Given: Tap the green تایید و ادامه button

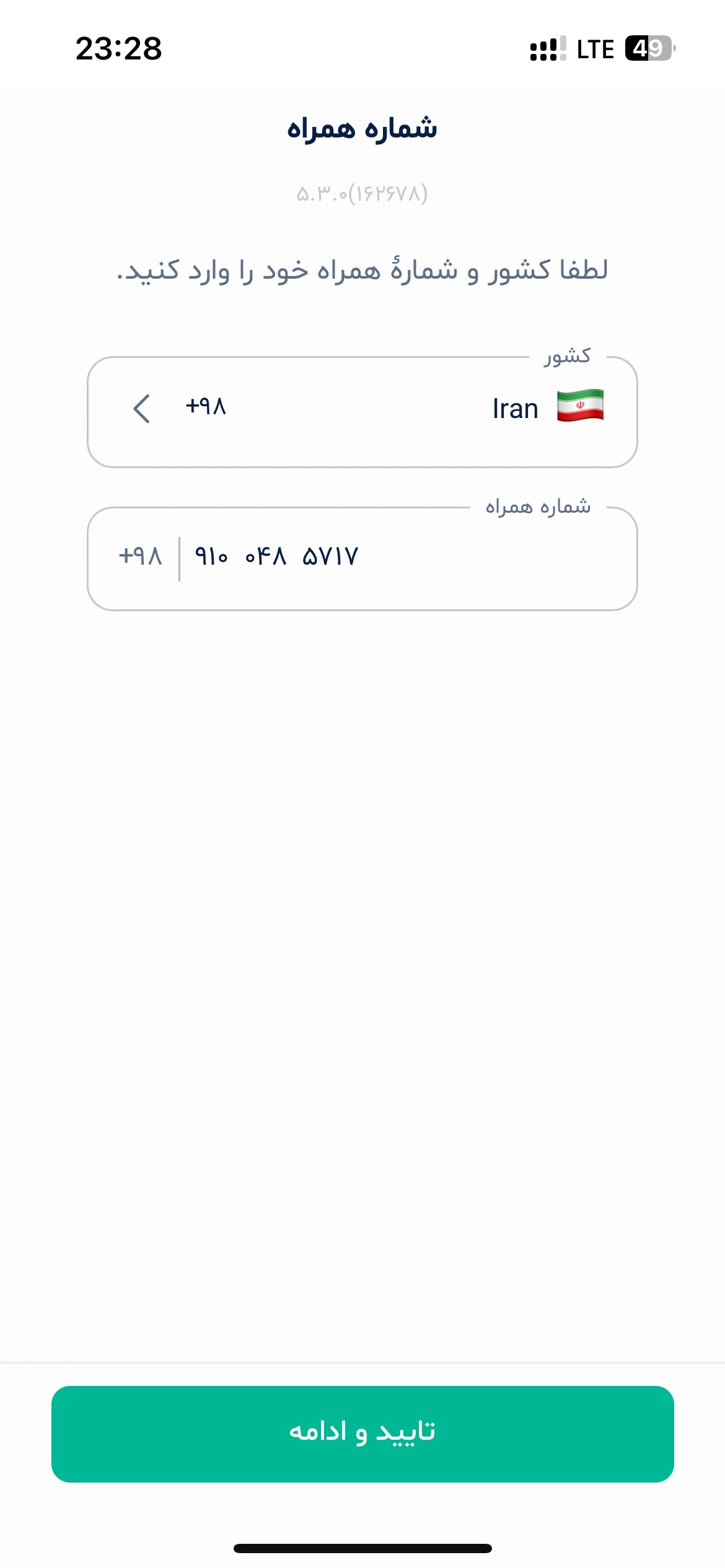Looking at the screenshot, I should click(x=362, y=1434).
